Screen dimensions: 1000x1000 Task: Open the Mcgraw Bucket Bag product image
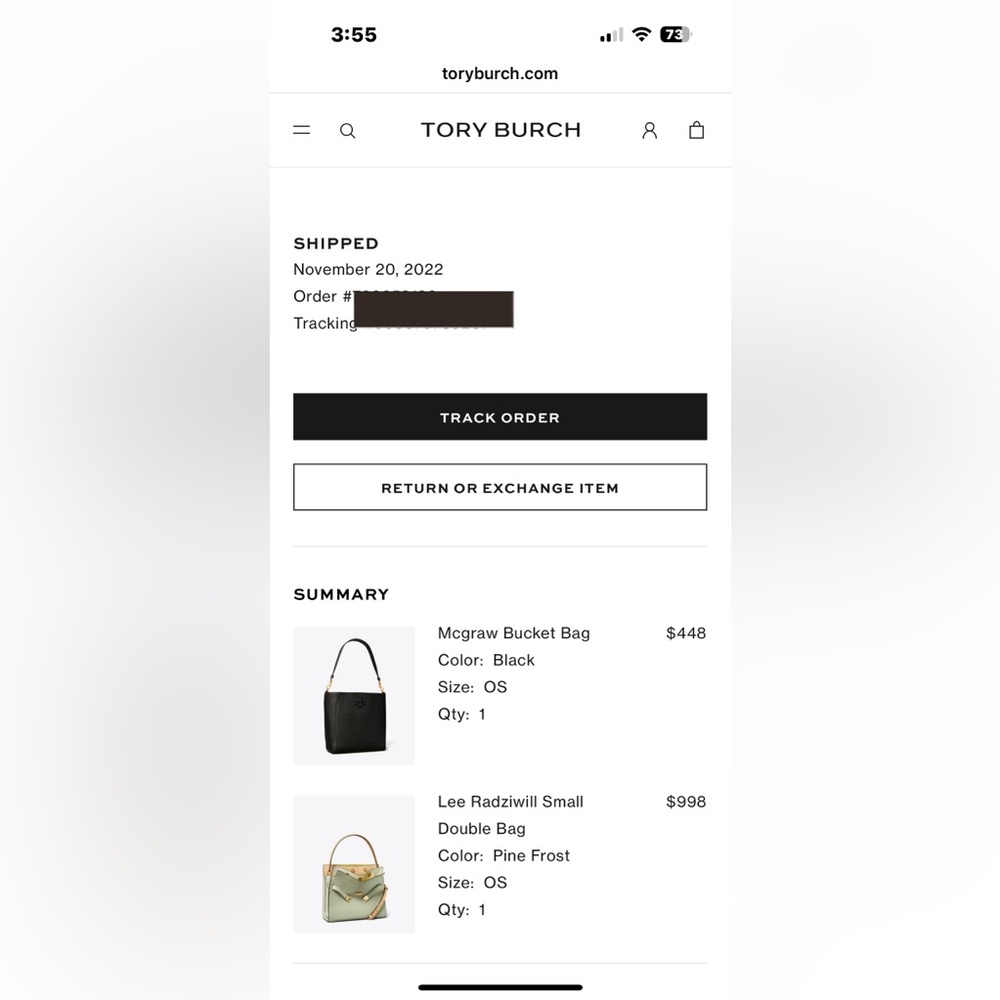(354, 696)
